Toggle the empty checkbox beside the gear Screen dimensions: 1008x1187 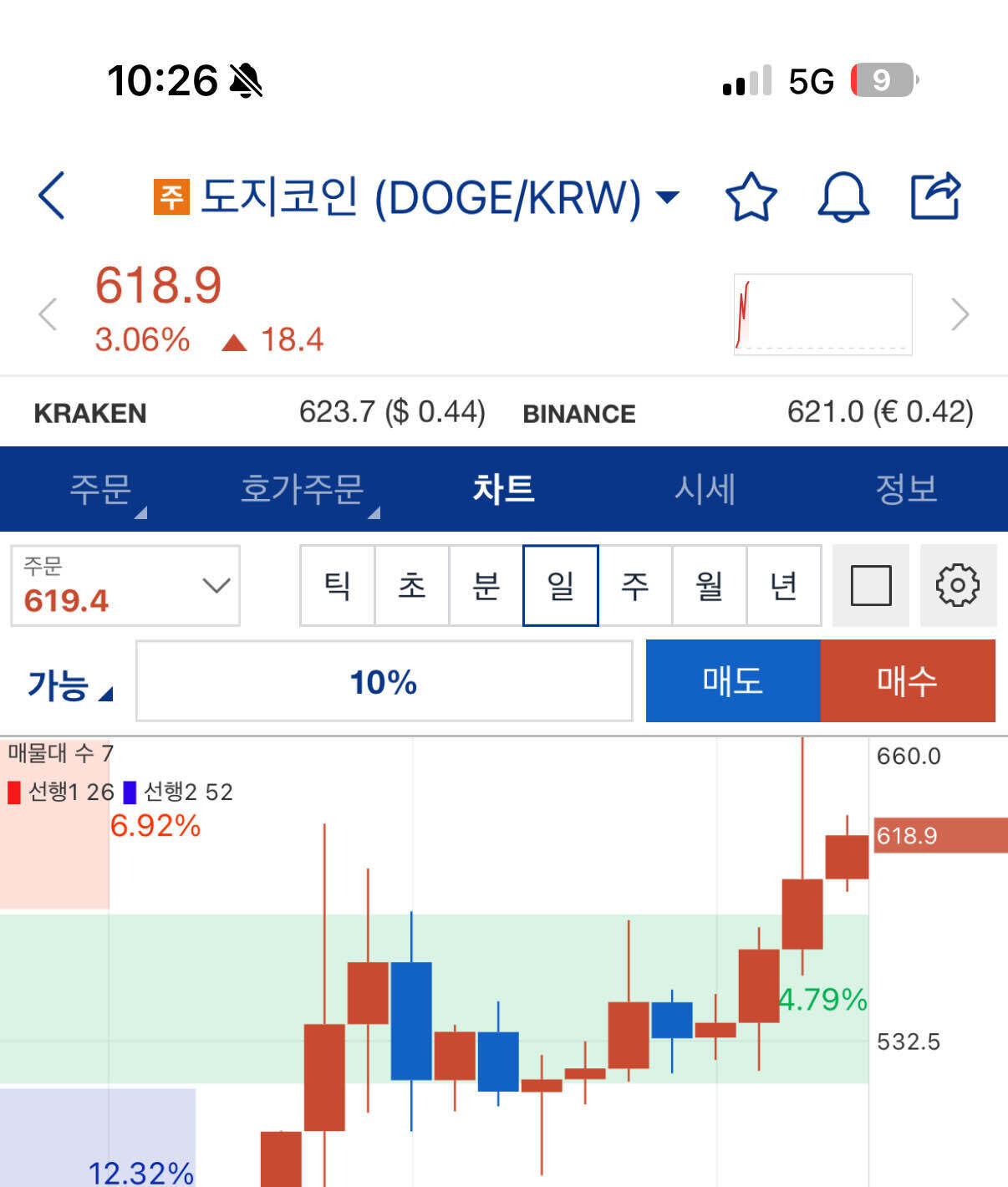tap(870, 586)
